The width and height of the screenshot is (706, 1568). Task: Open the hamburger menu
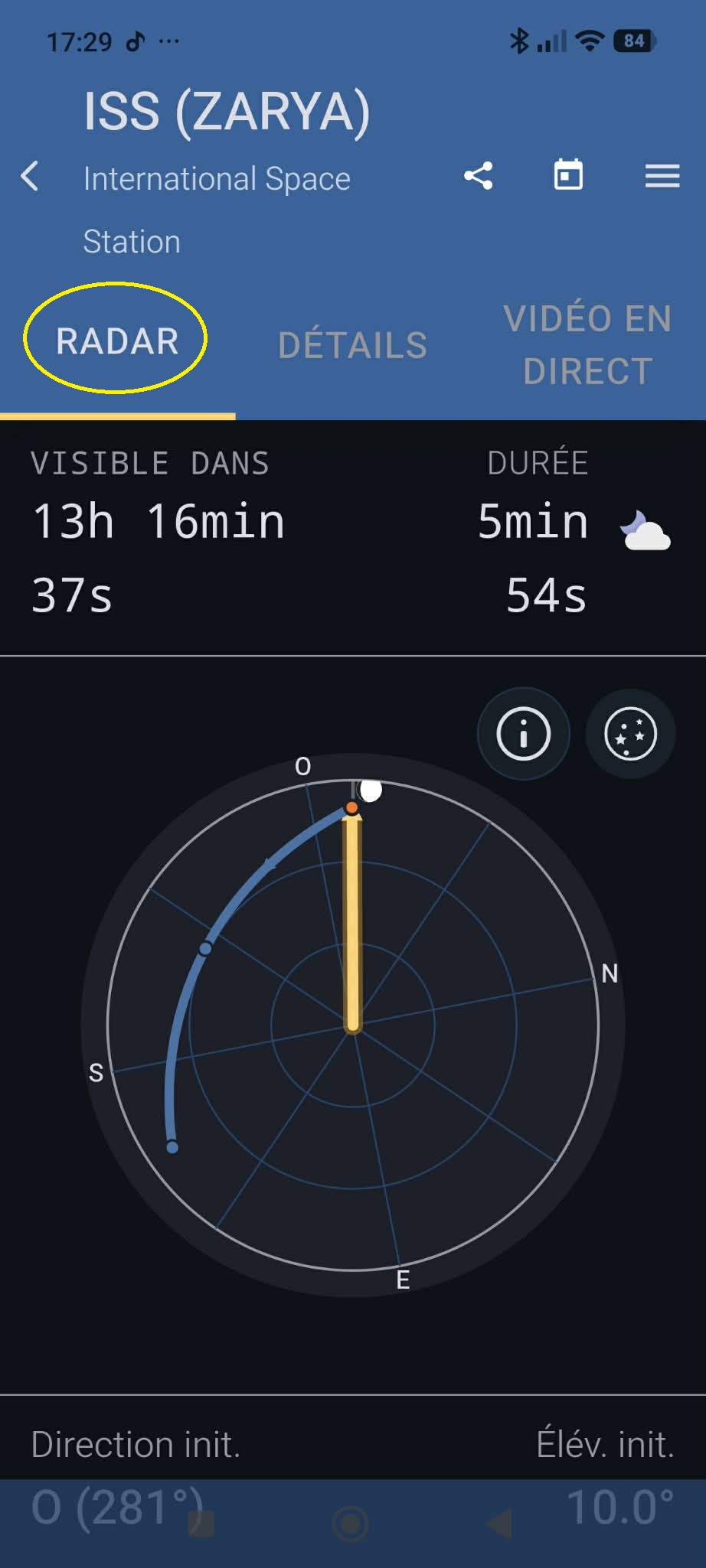coord(662,177)
